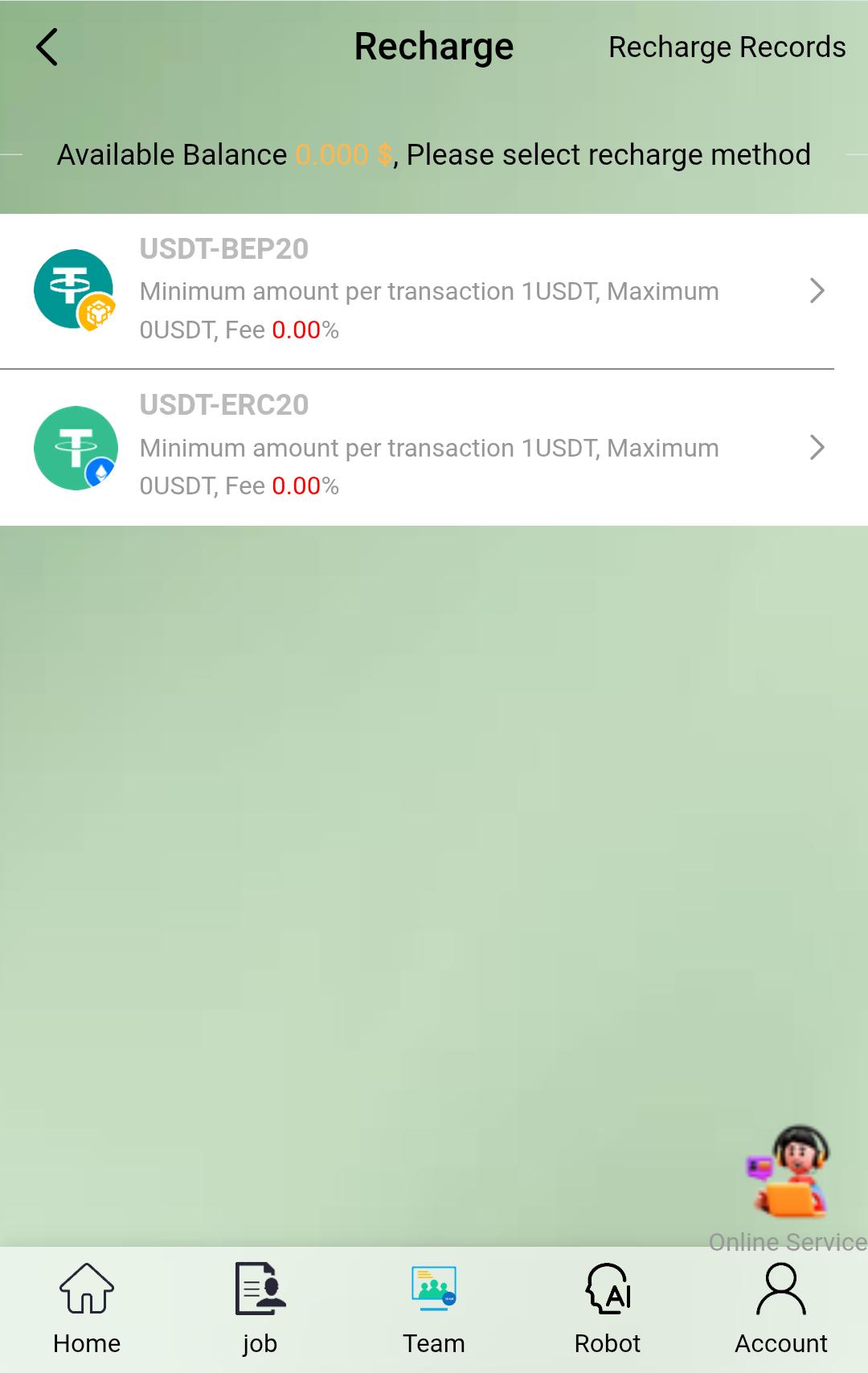Click the USDT-ERC20 Tether coin icon
Image resolution: width=868 pixels, height=1373 pixels.
tap(75, 448)
